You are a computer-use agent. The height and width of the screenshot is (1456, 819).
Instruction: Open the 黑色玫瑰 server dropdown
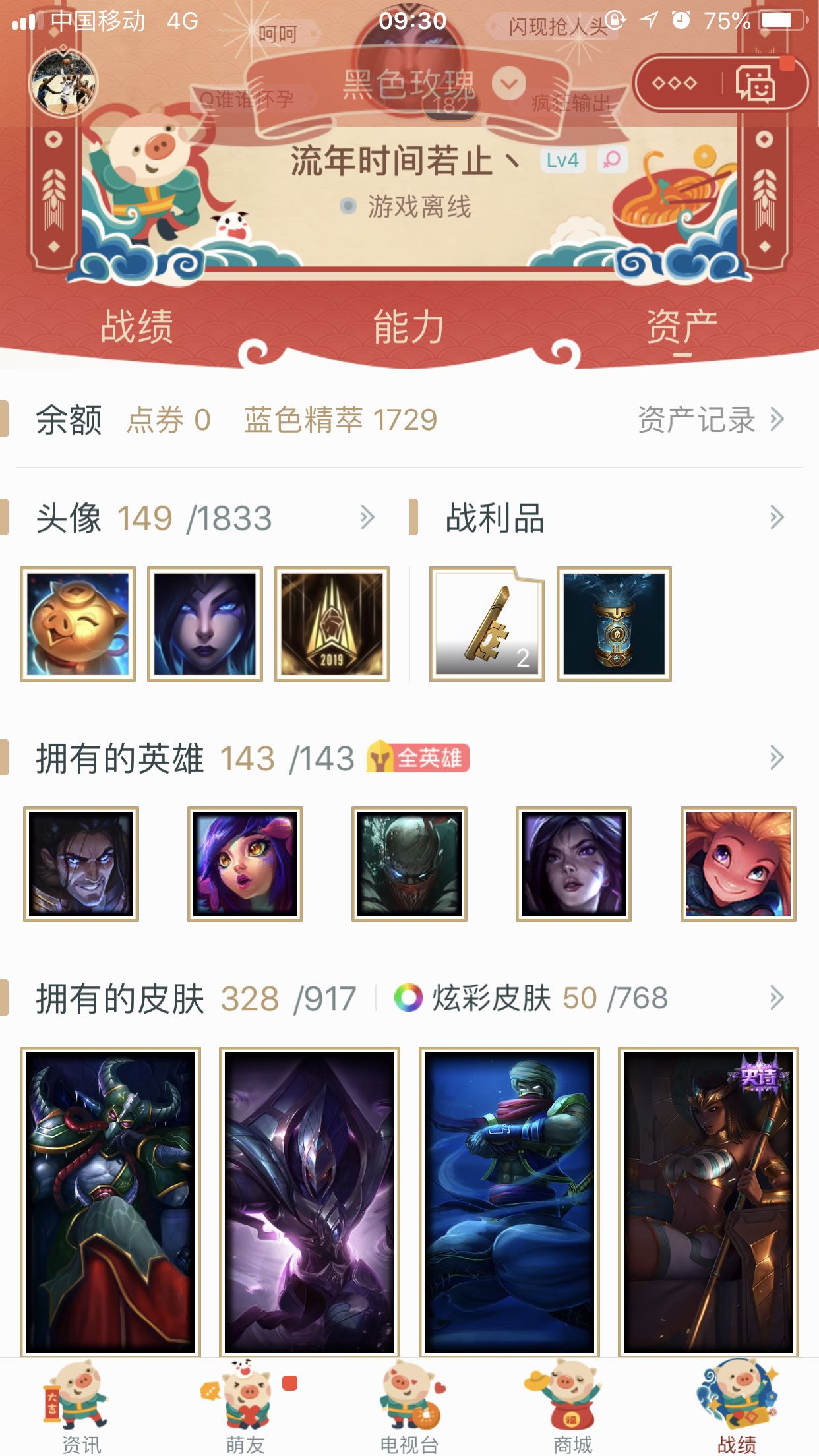click(509, 84)
